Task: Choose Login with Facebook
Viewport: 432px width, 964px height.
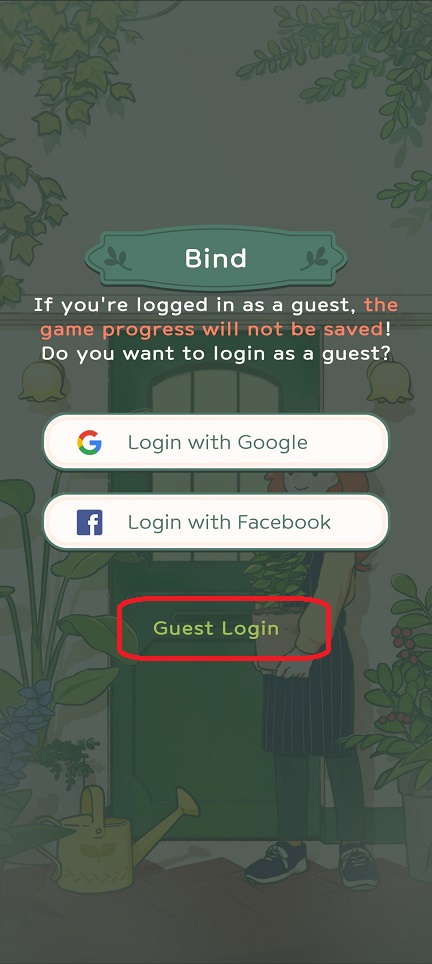Action: pyautogui.click(x=216, y=522)
